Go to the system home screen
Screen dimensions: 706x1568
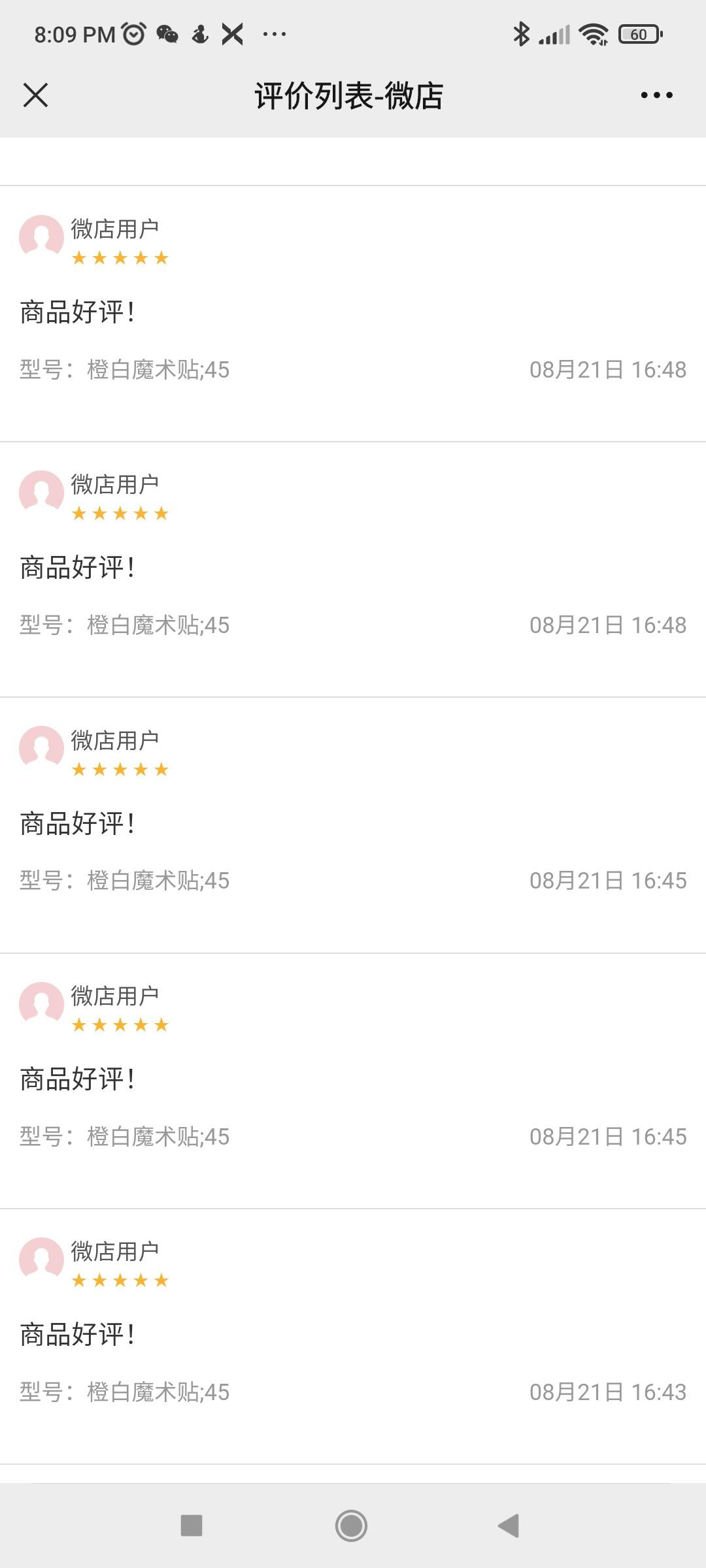point(351,1526)
